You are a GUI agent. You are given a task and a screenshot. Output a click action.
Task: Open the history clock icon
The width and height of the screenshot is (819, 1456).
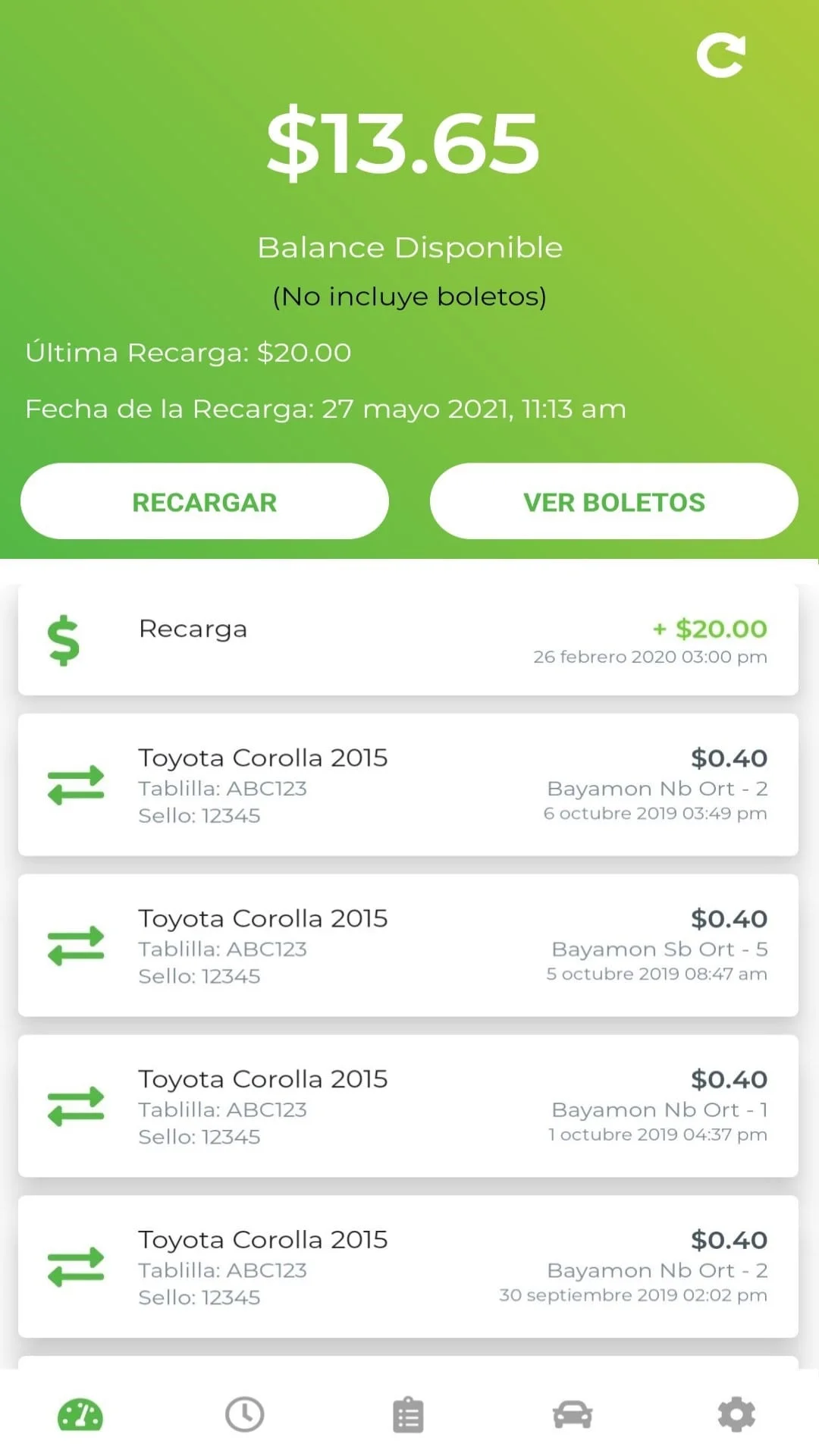[x=244, y=1413]
